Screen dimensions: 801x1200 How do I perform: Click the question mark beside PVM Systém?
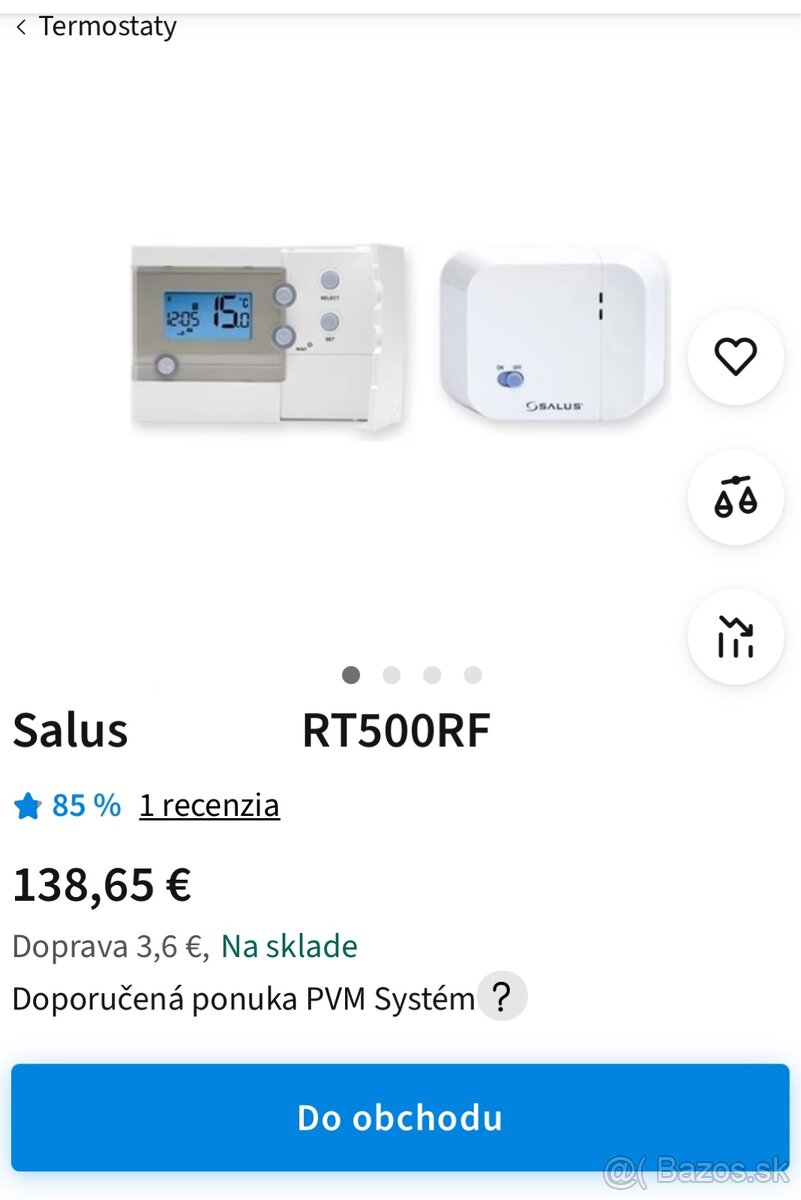pos(502,996)
